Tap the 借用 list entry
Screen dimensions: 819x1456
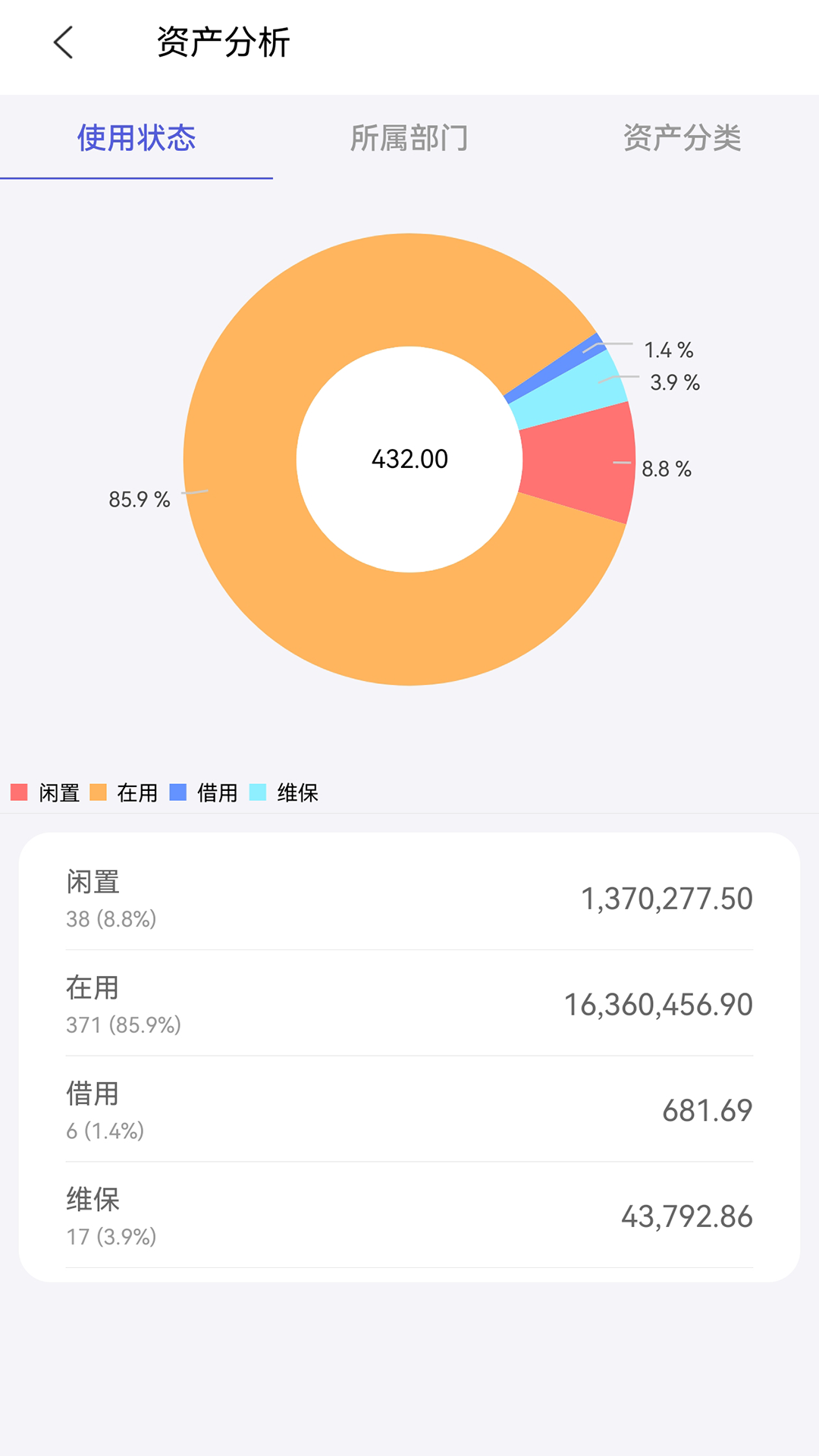click(x=409, y=1111)
